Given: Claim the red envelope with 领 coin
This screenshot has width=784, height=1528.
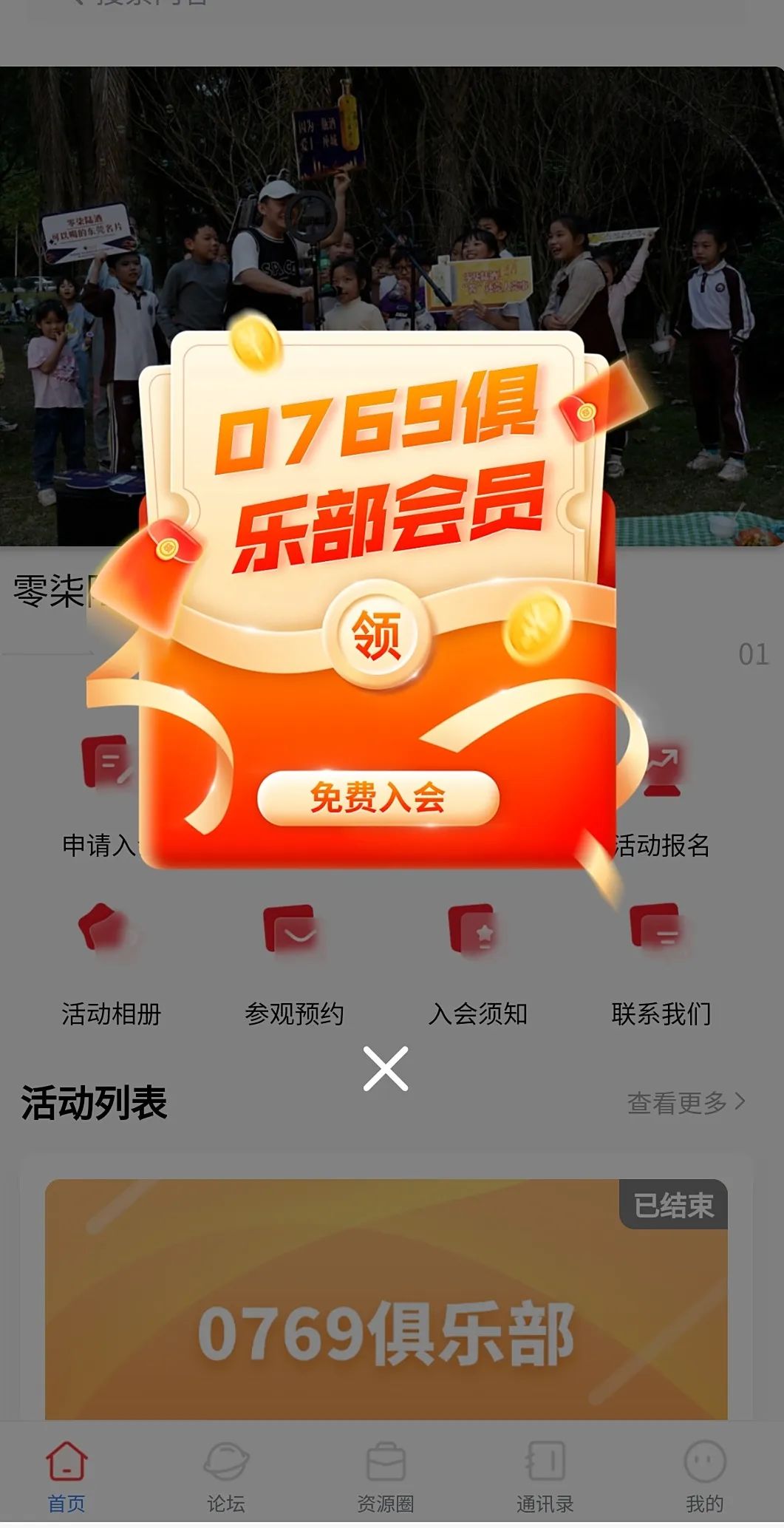Looking at the screenshot, I should (x=378, y=635).
